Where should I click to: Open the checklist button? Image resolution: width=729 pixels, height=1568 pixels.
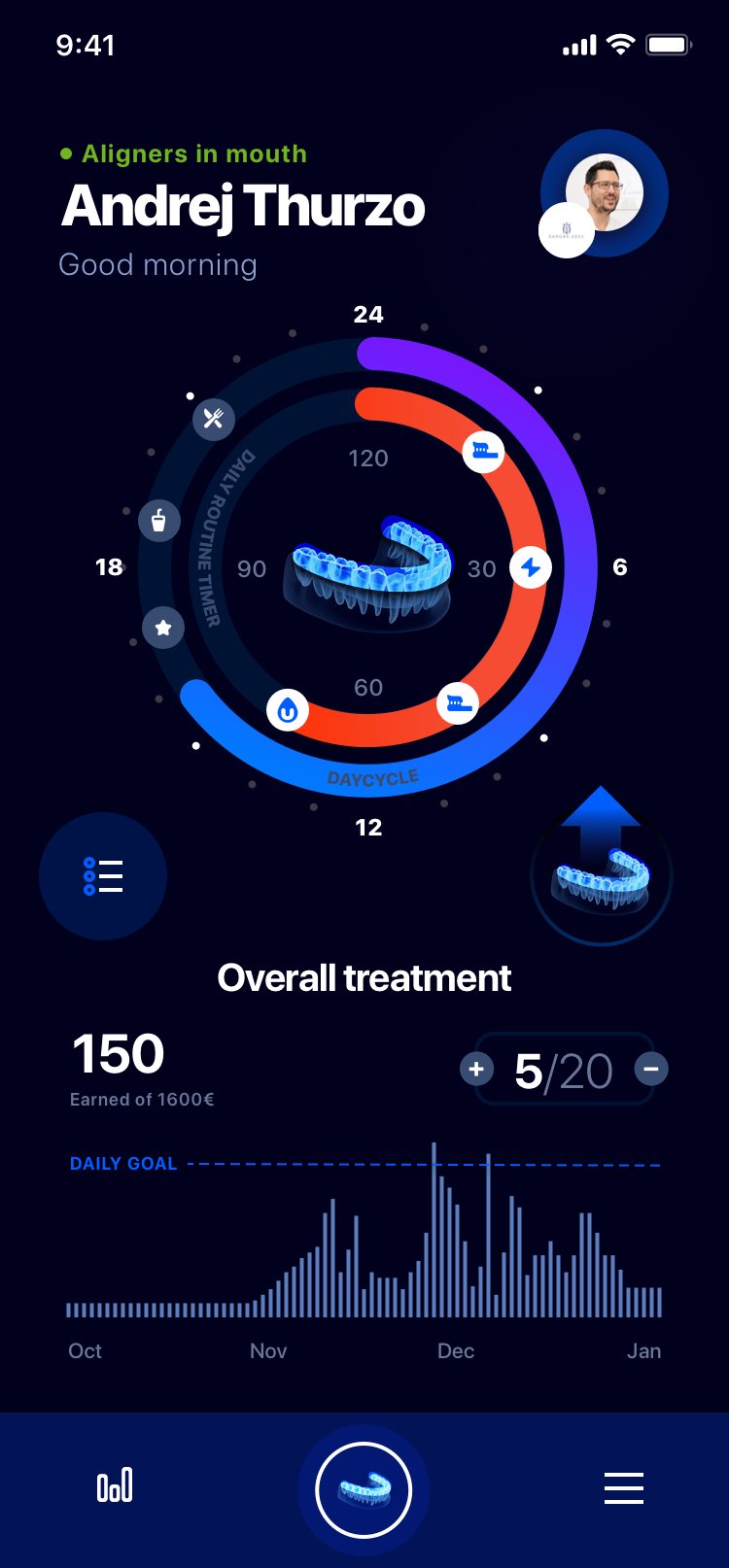tap(103, 876)
